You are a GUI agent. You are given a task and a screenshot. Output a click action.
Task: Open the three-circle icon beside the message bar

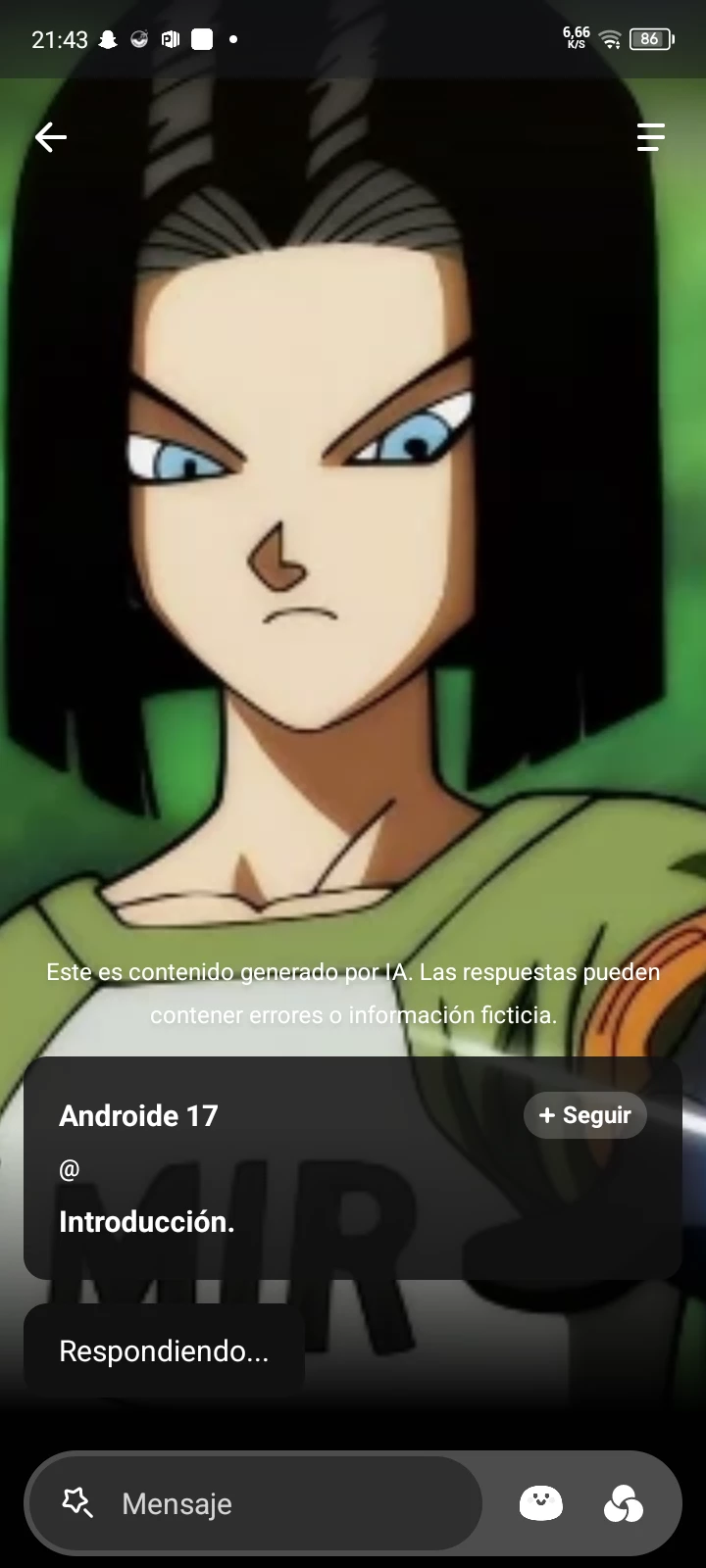click(x=624, y=1502)
